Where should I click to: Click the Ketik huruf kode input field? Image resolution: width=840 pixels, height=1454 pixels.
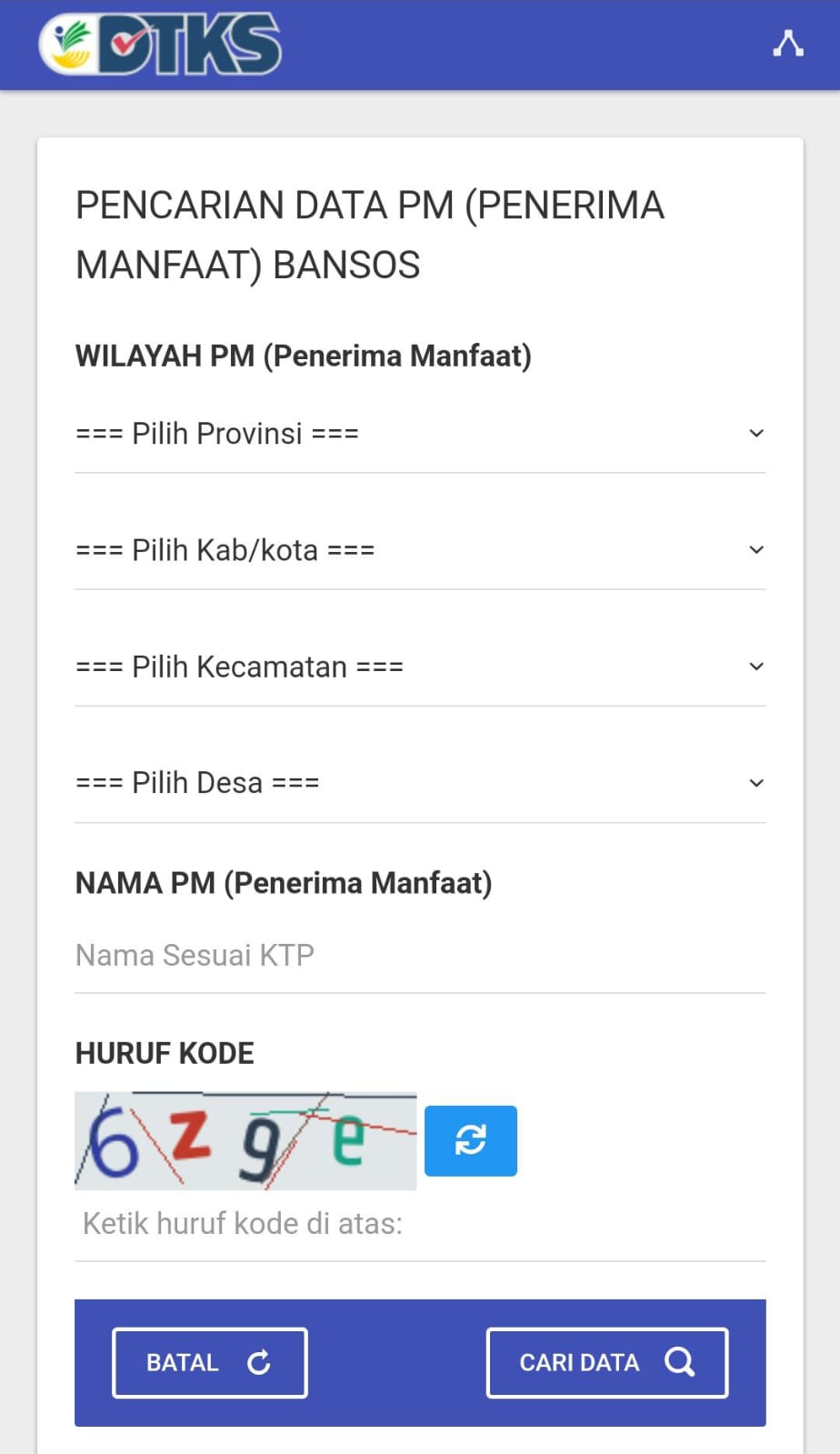tap(418, 1223)
